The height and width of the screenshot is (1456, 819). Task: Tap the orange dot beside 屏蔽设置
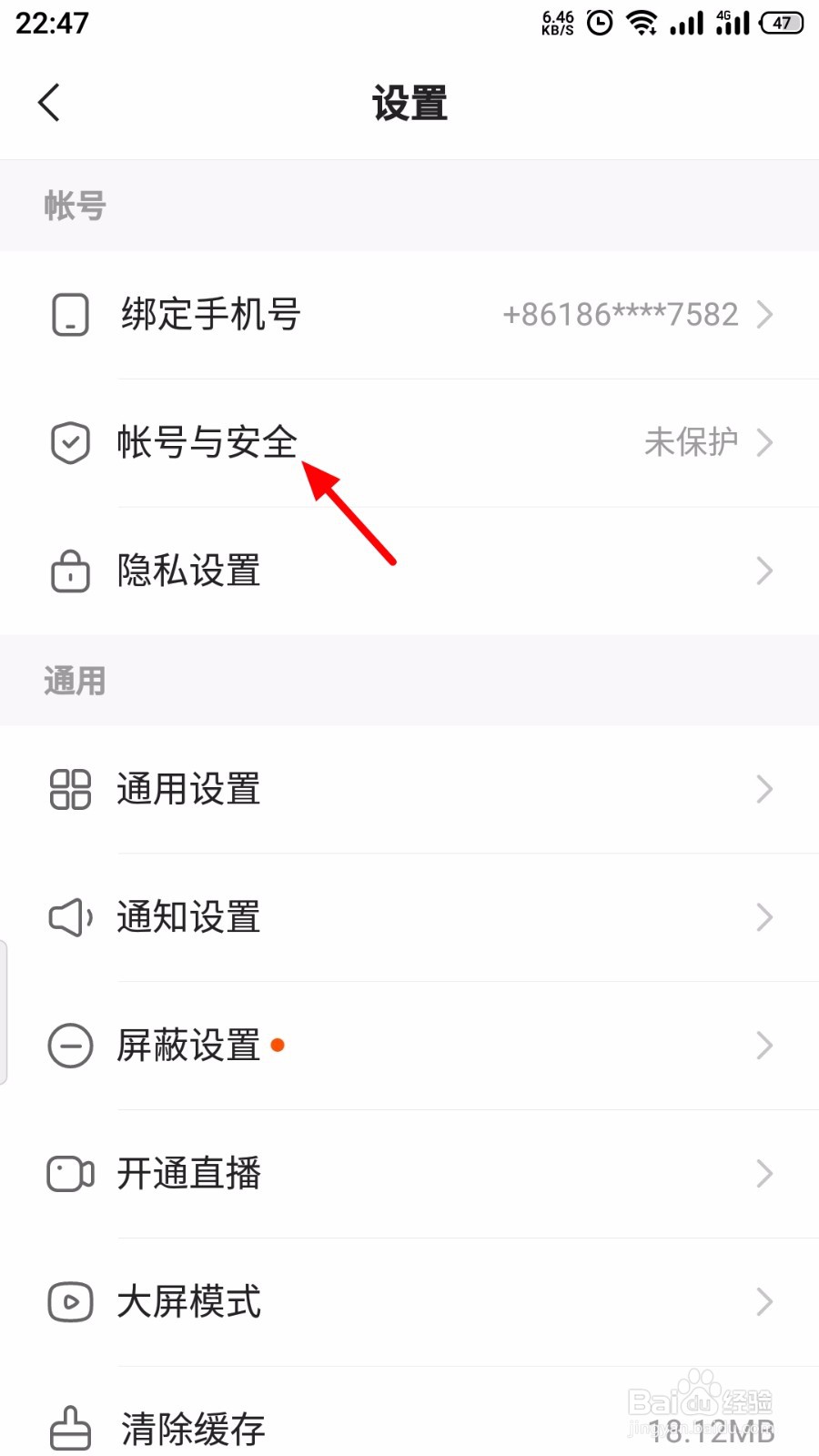tap(278, 1046)
